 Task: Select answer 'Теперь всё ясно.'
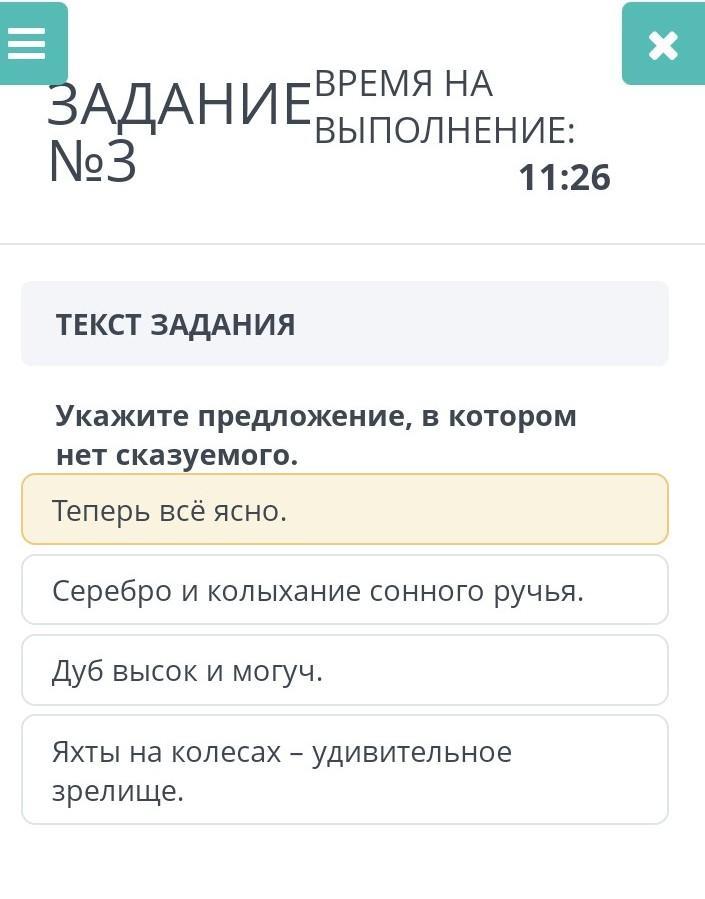(344, 510)
